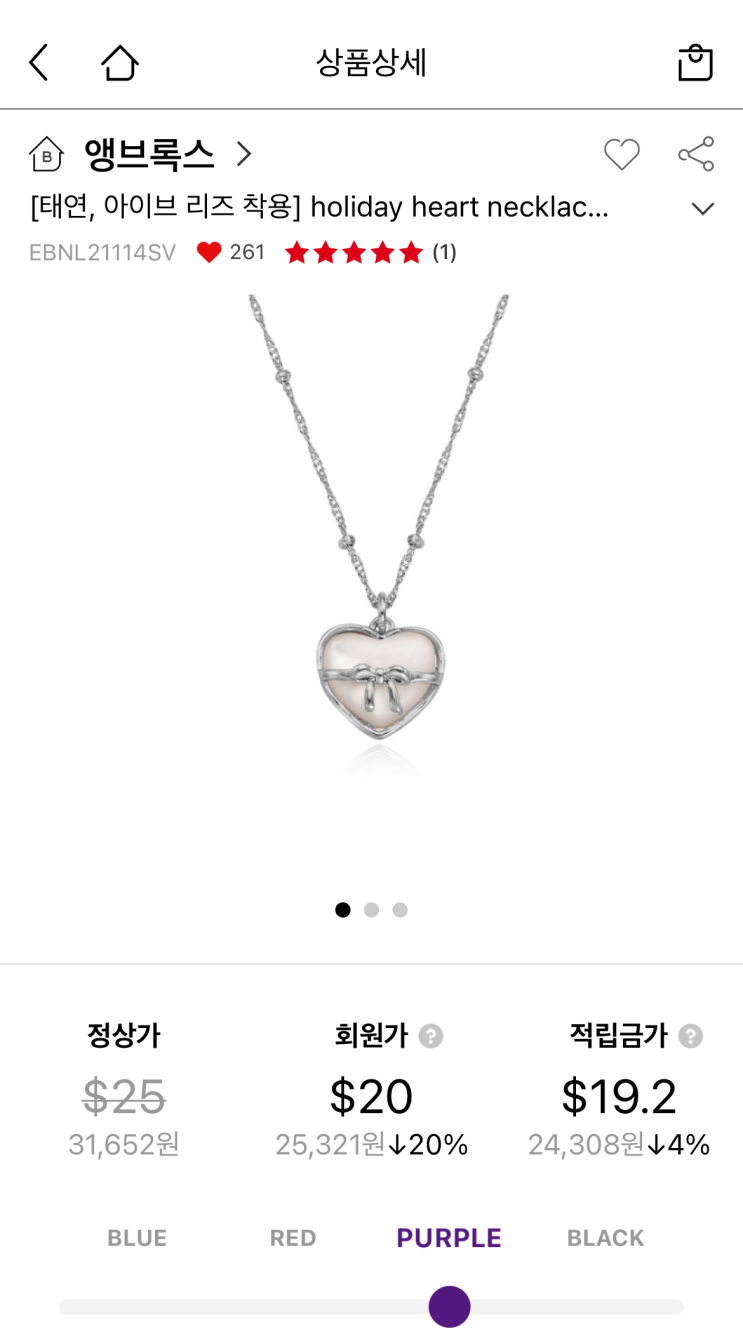Open the shopping bag
The width and height of the screenshot is (743, 1343).
coord(695,63)
